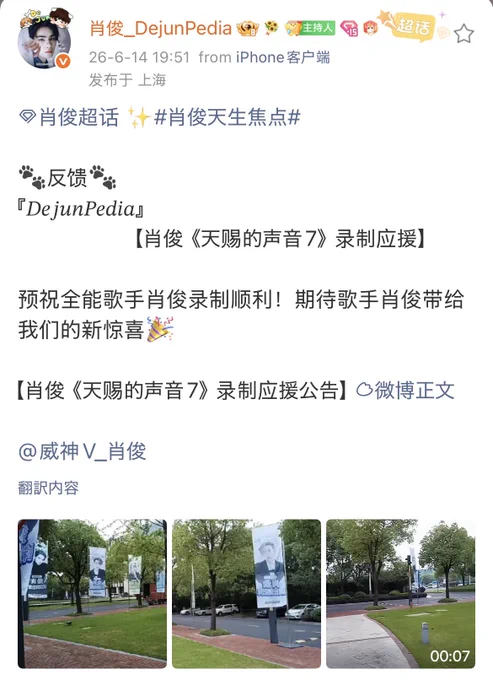Open the 微博正文 link
The width and height of the screenshot is (493, 680).
[405, 390]
